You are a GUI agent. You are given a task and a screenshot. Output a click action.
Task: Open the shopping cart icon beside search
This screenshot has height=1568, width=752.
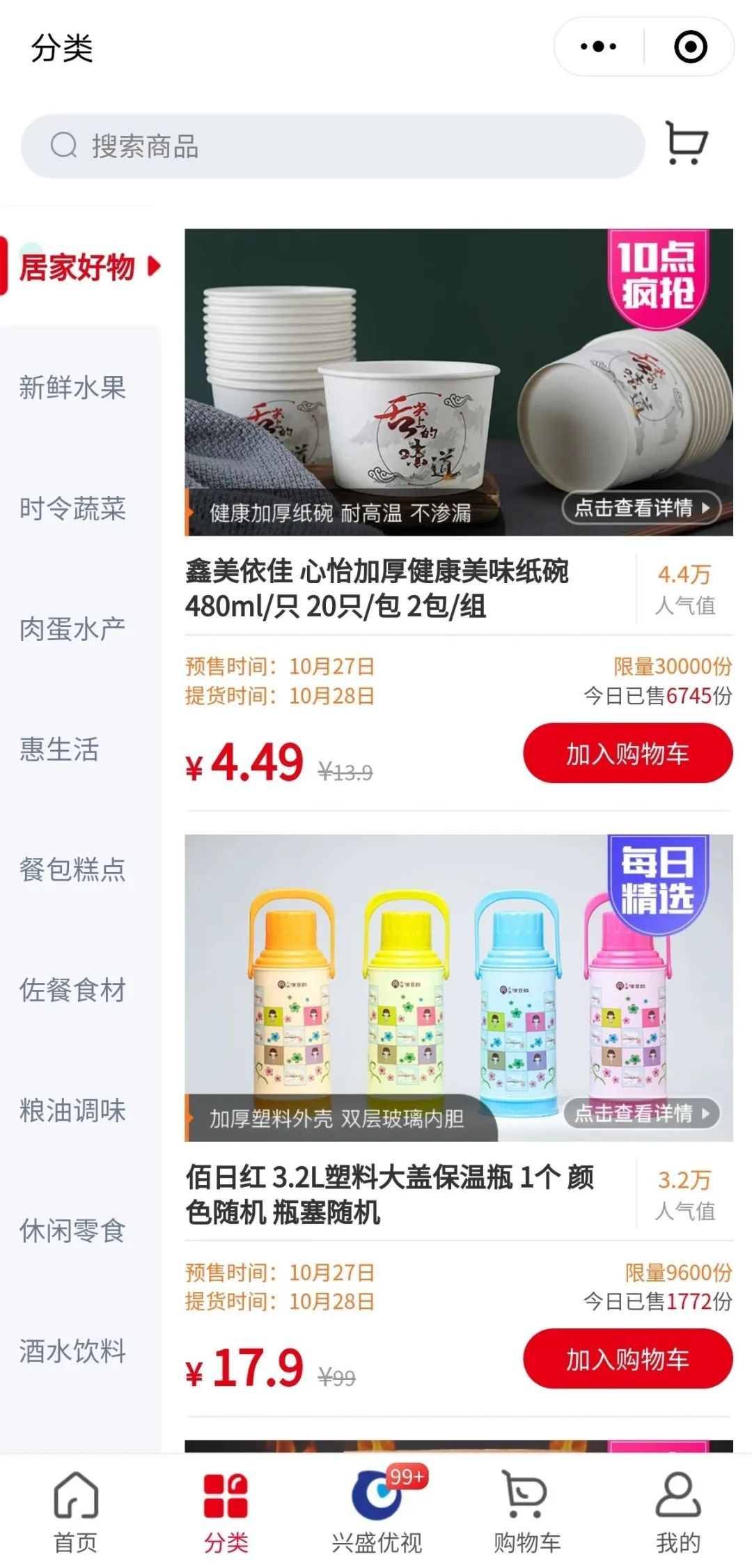point(687,143)
